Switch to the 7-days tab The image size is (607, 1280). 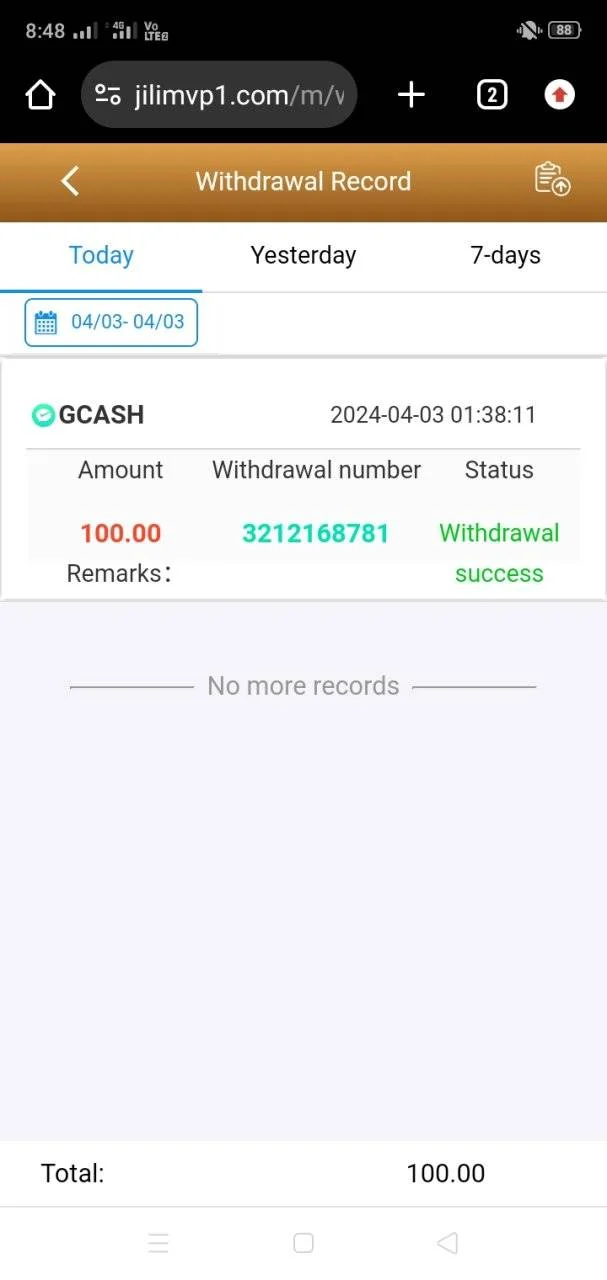506,256
